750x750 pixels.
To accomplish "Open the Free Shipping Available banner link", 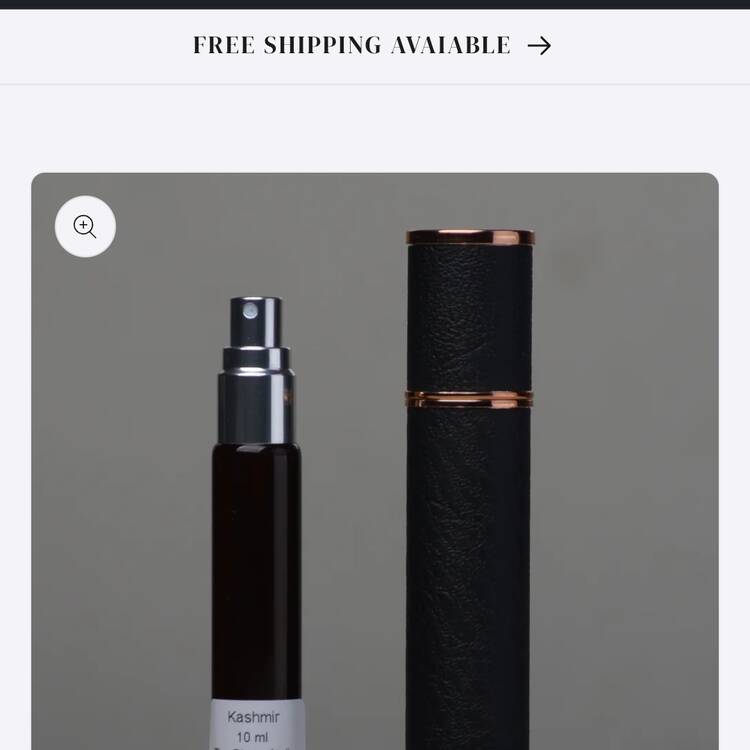I will 372,45.
